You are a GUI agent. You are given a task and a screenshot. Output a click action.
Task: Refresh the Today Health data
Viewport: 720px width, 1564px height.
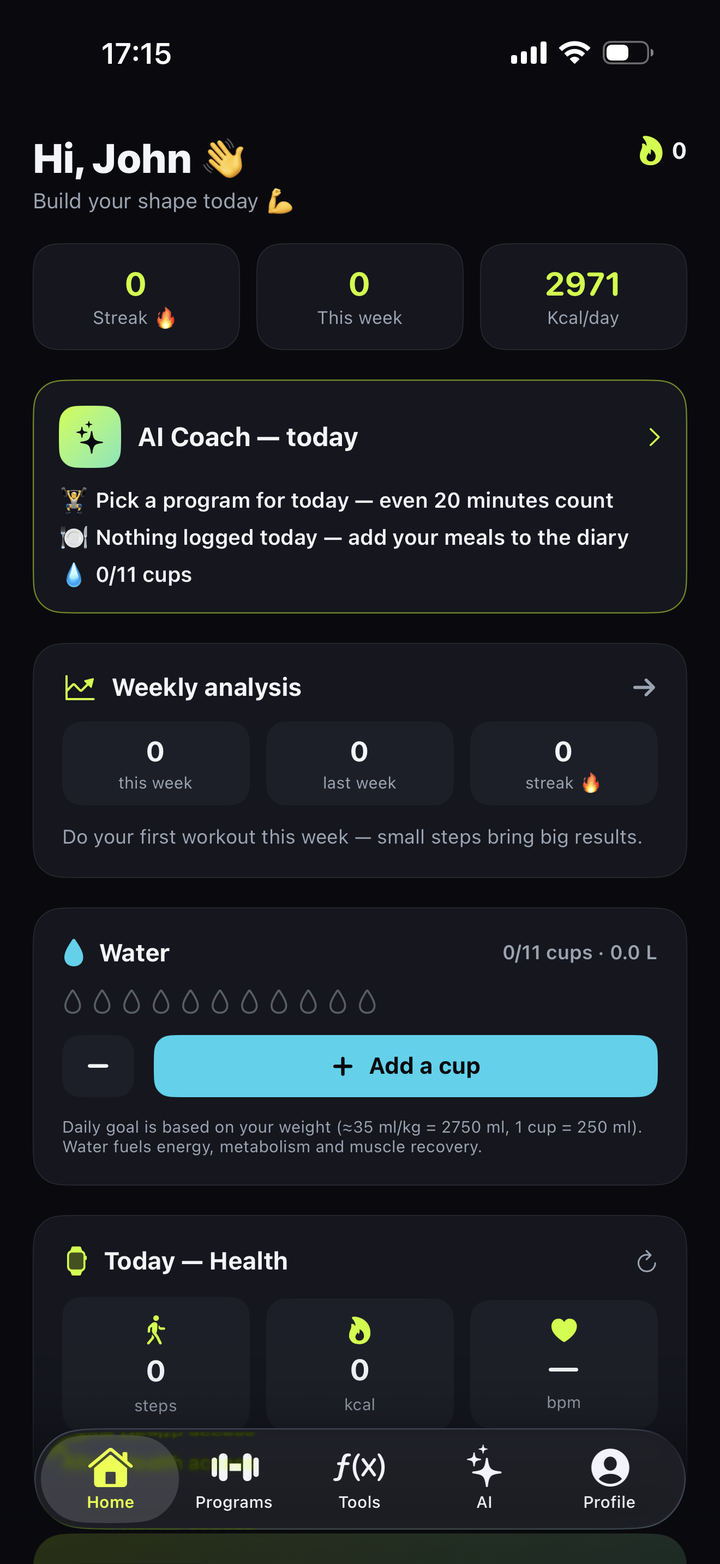pyautogui.click(x=646, y=1261)
